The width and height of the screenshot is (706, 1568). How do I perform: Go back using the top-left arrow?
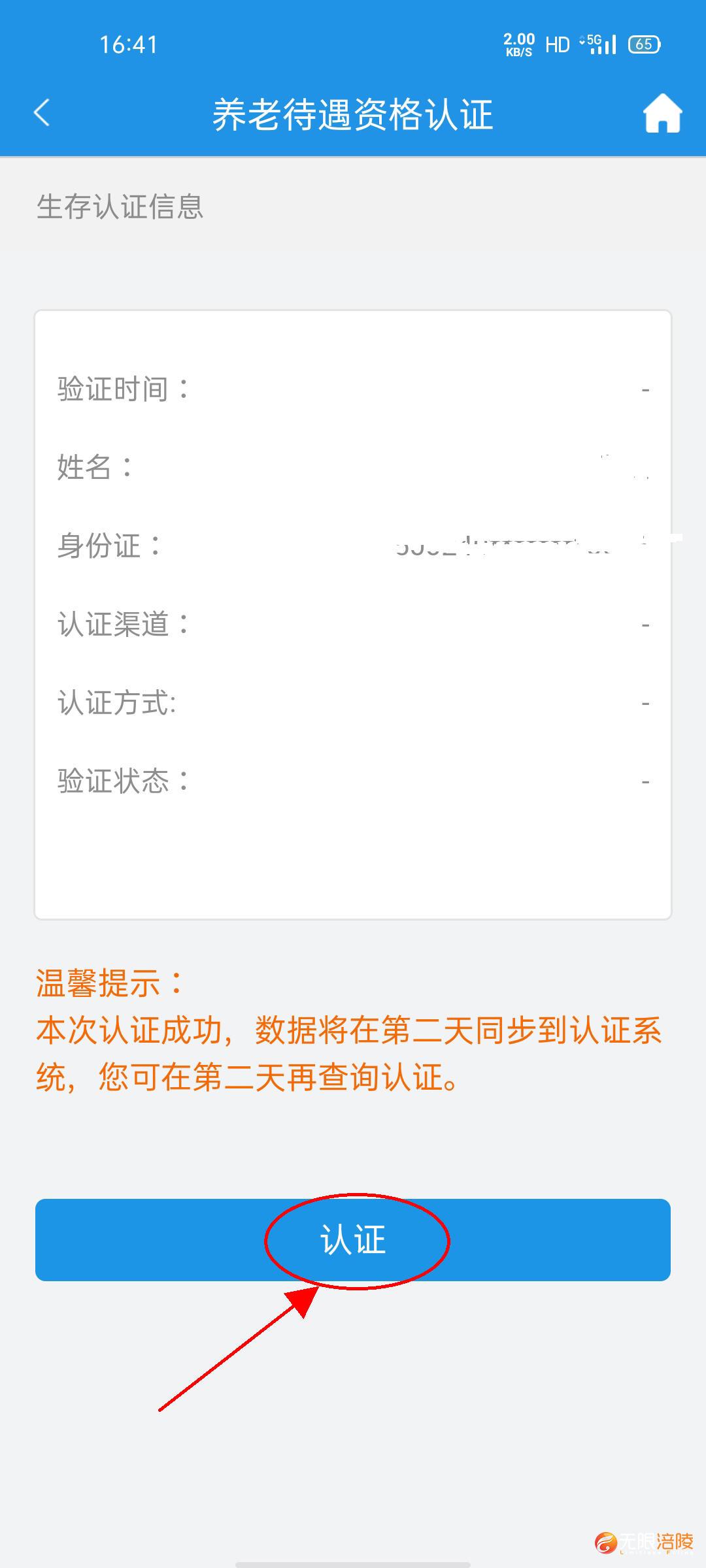42,112
